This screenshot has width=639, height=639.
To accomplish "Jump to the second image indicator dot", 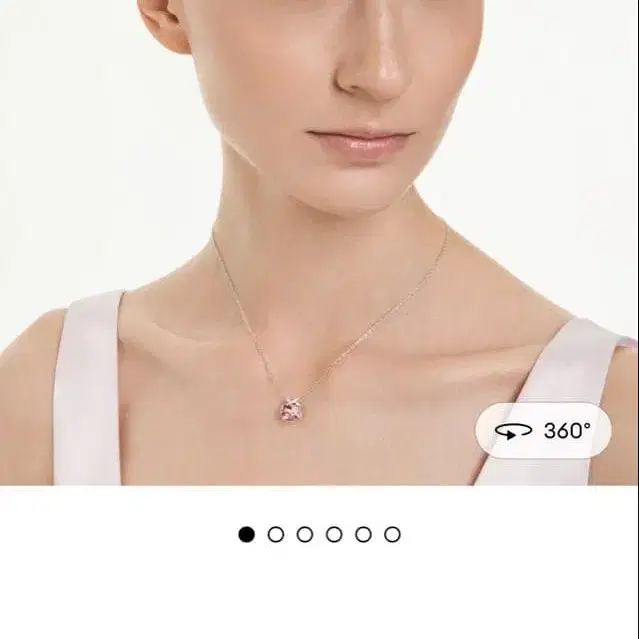I will point(276,534).
